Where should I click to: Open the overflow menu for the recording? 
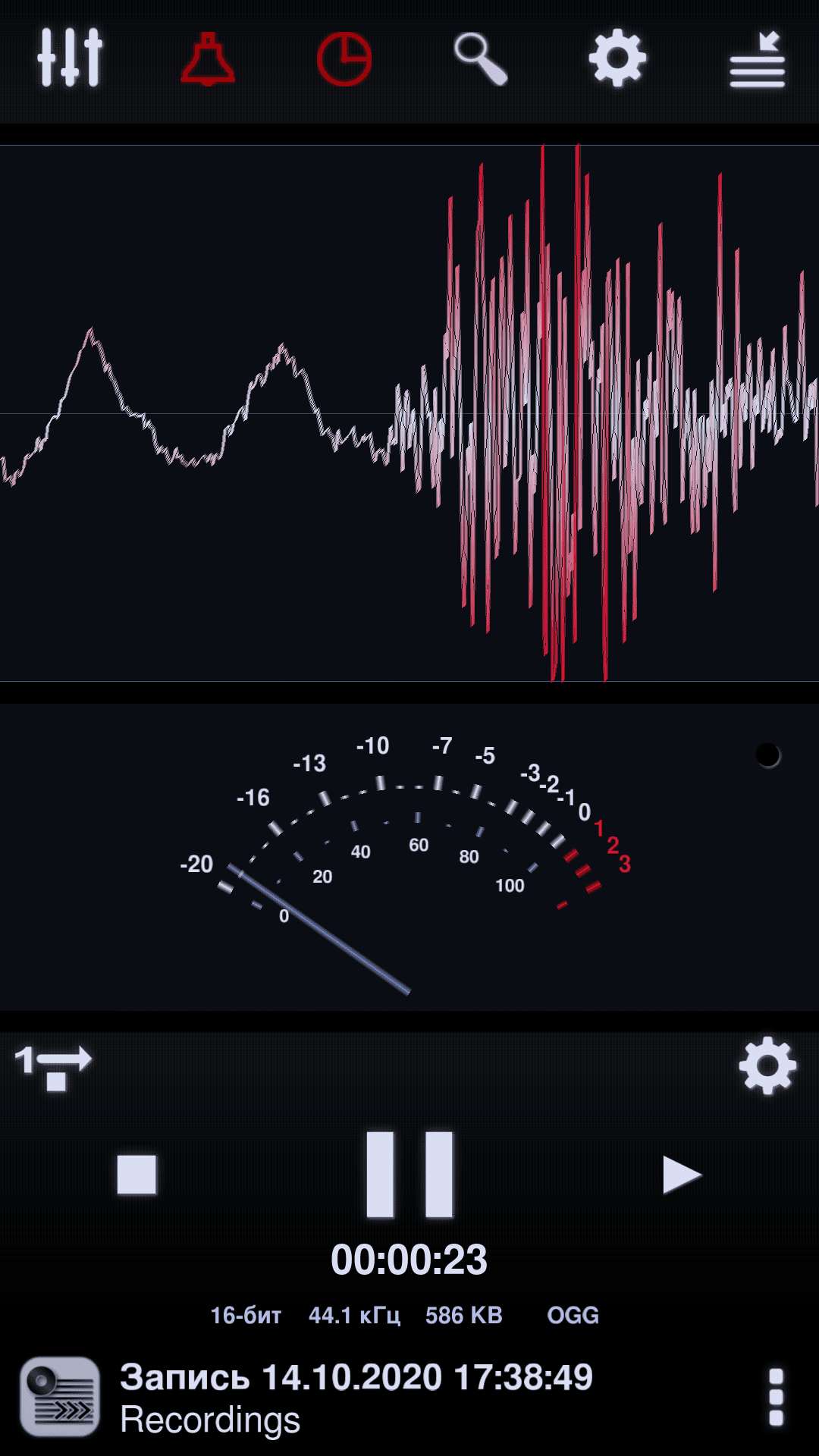pos(776,1397)
